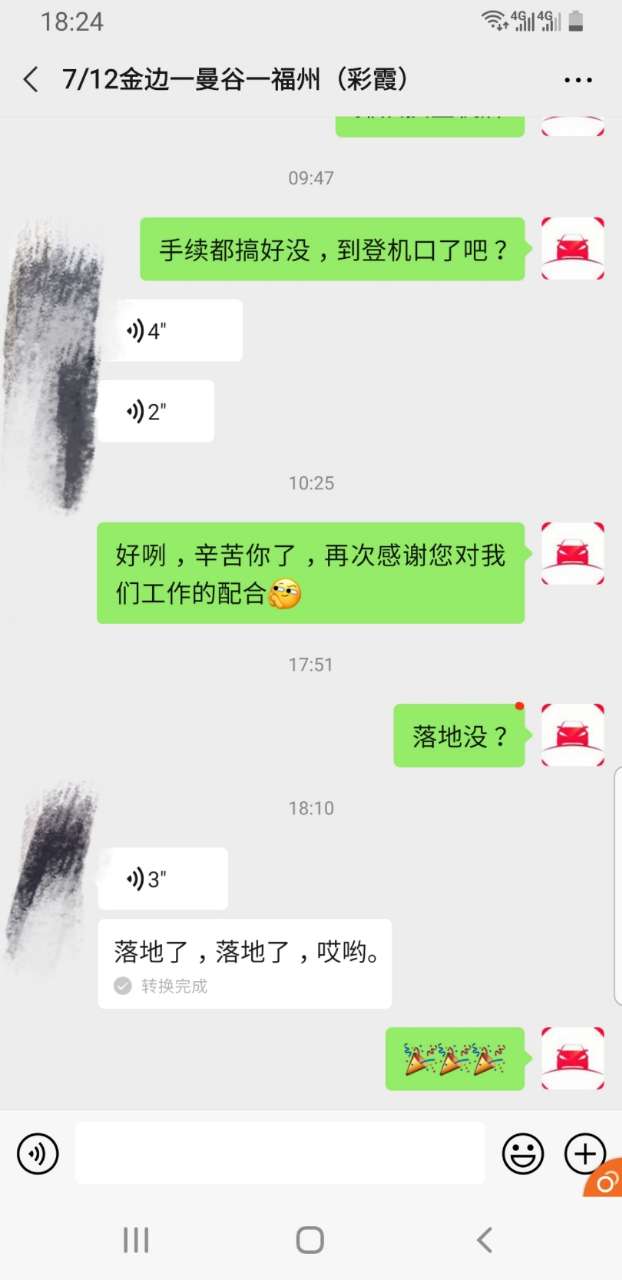Play the 3-second voice message

[x=163, y=879]
